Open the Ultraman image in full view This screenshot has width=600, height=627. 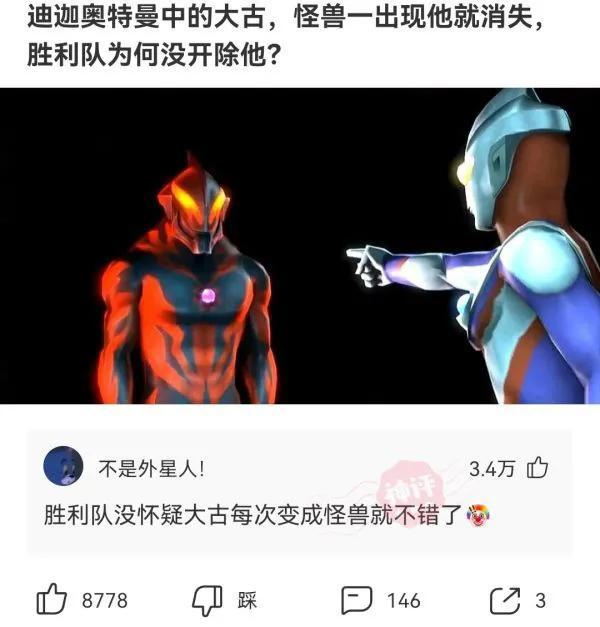[x=300, y=245]
